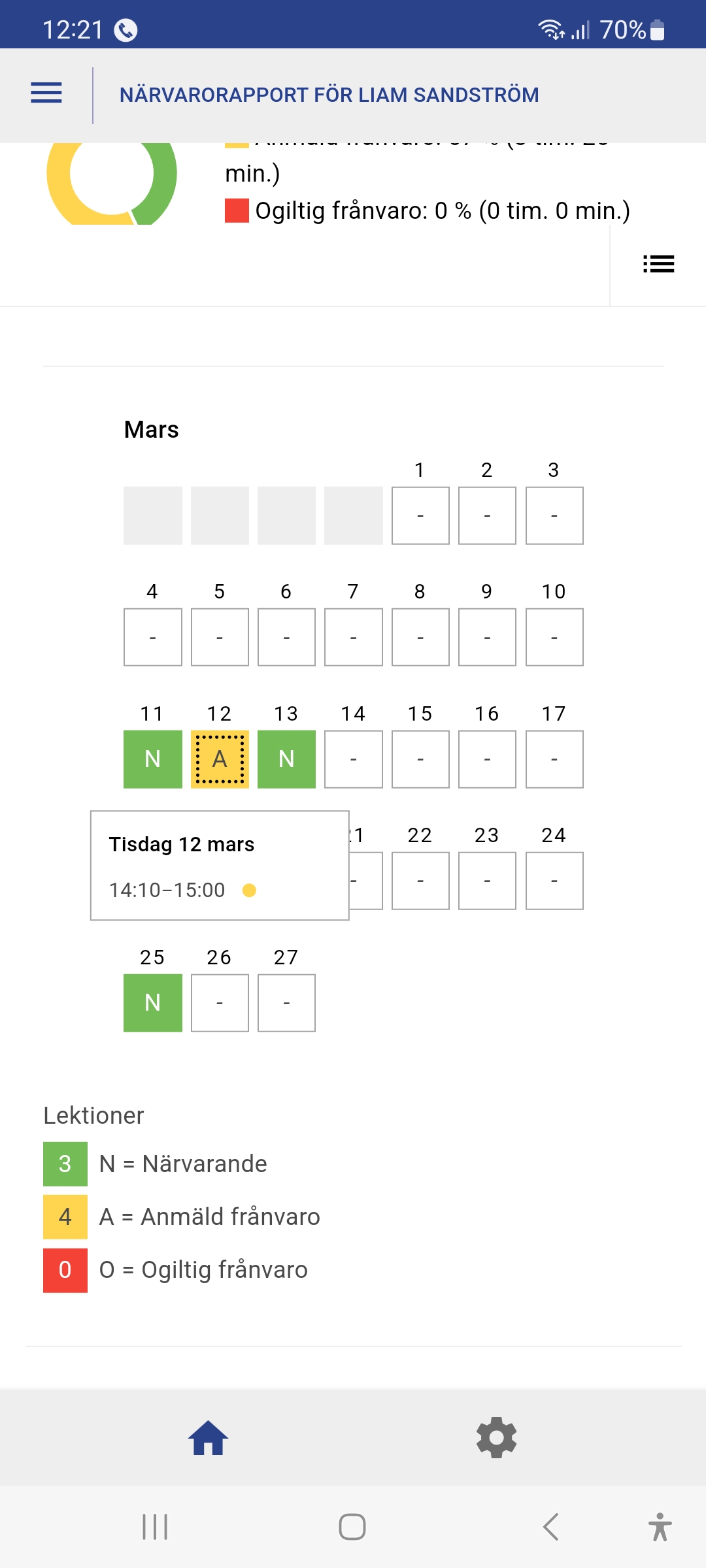Select the March 27 day cell
Image resolution: width=706 pixels, height=1568 pixels.
286,1002
